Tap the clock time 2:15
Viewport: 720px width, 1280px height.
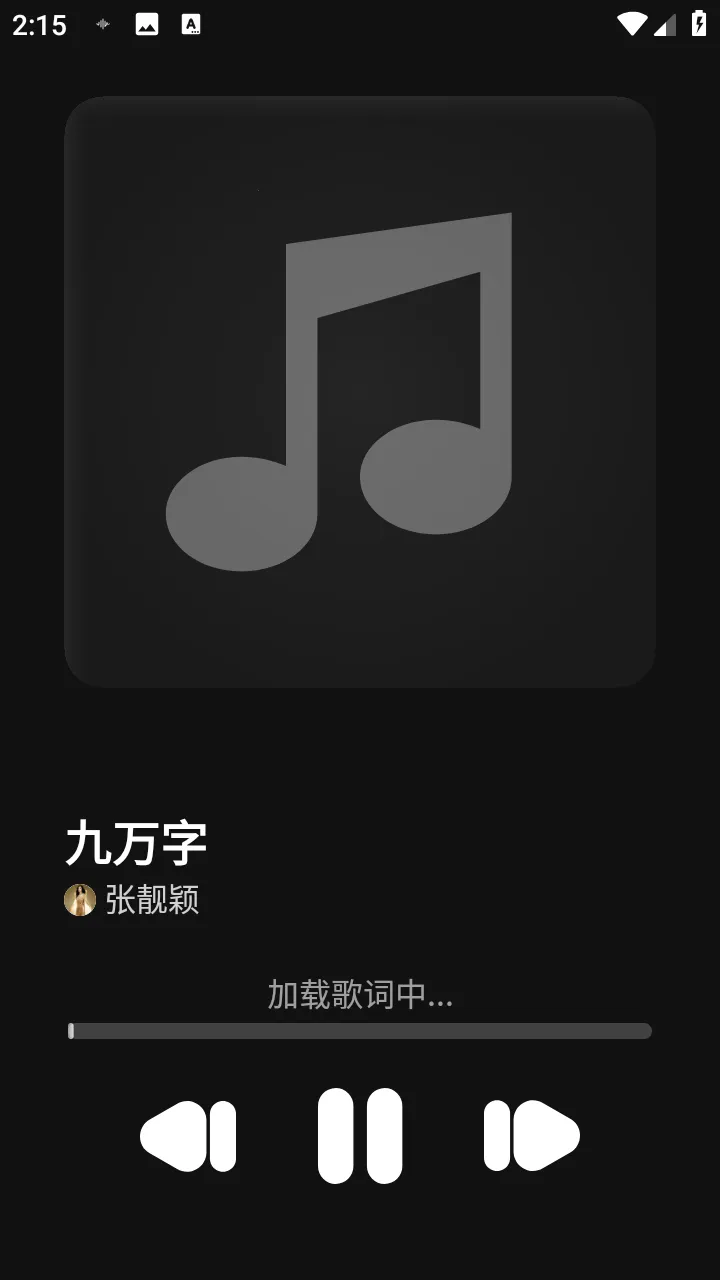38,24
